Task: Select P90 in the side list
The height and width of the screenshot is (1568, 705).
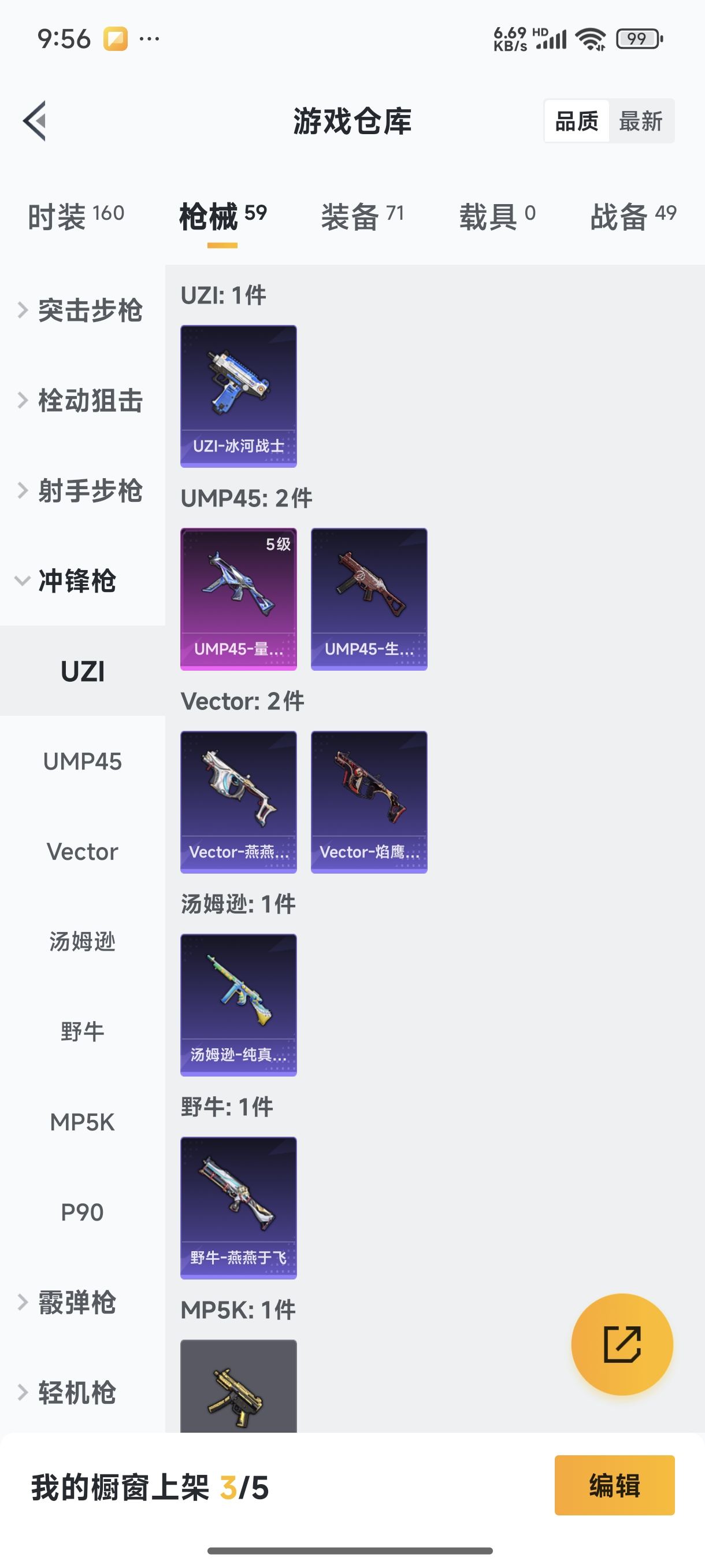Action: (82, 1212)
